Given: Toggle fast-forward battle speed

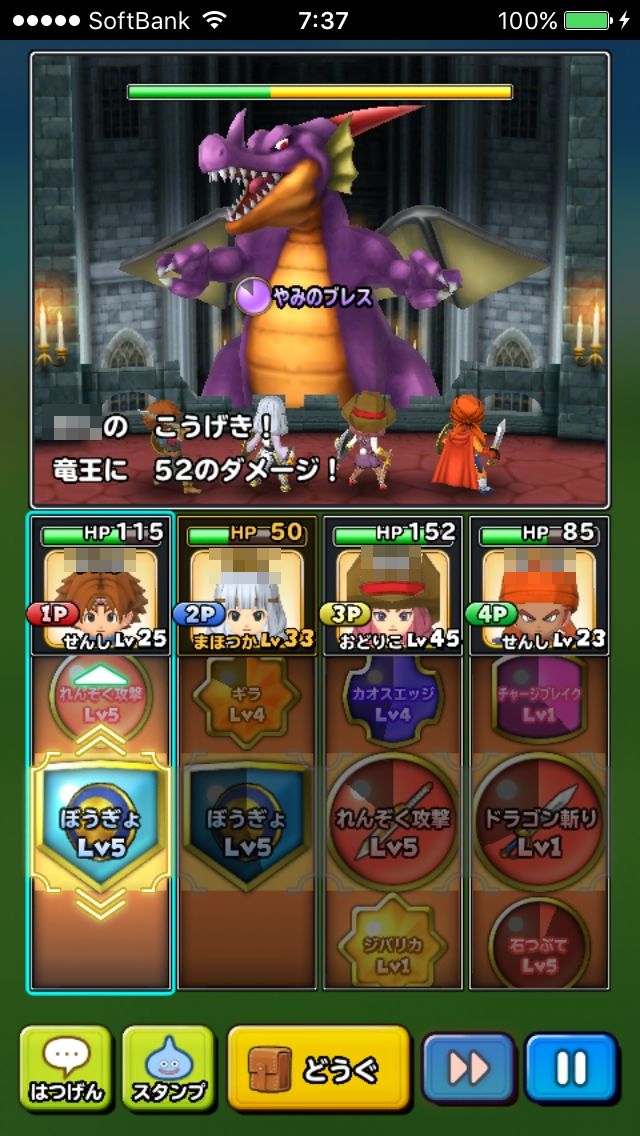Looking at the screenshot, I should pyautogui.click(x=469, y=1069).
